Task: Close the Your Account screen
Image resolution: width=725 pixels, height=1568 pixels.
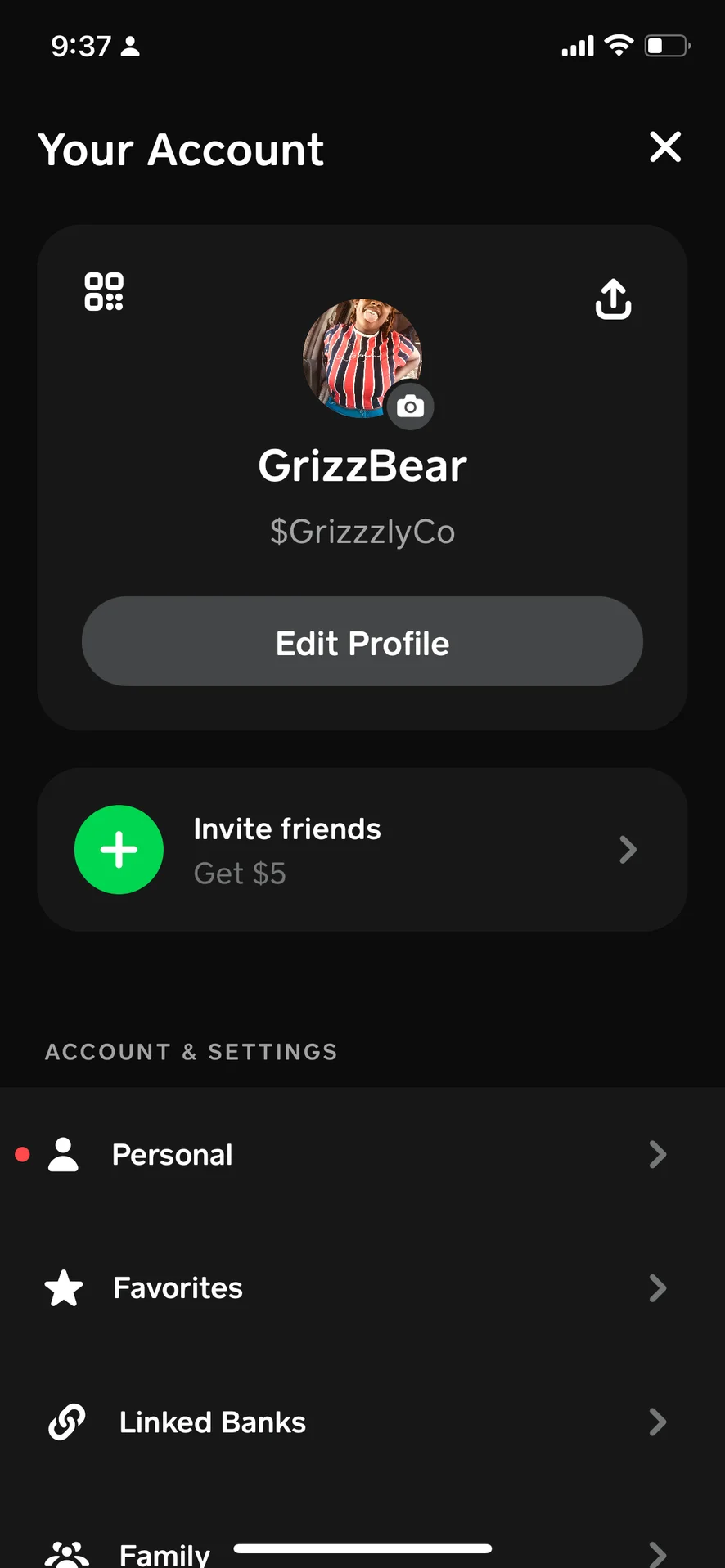Action: coord(664,147)
